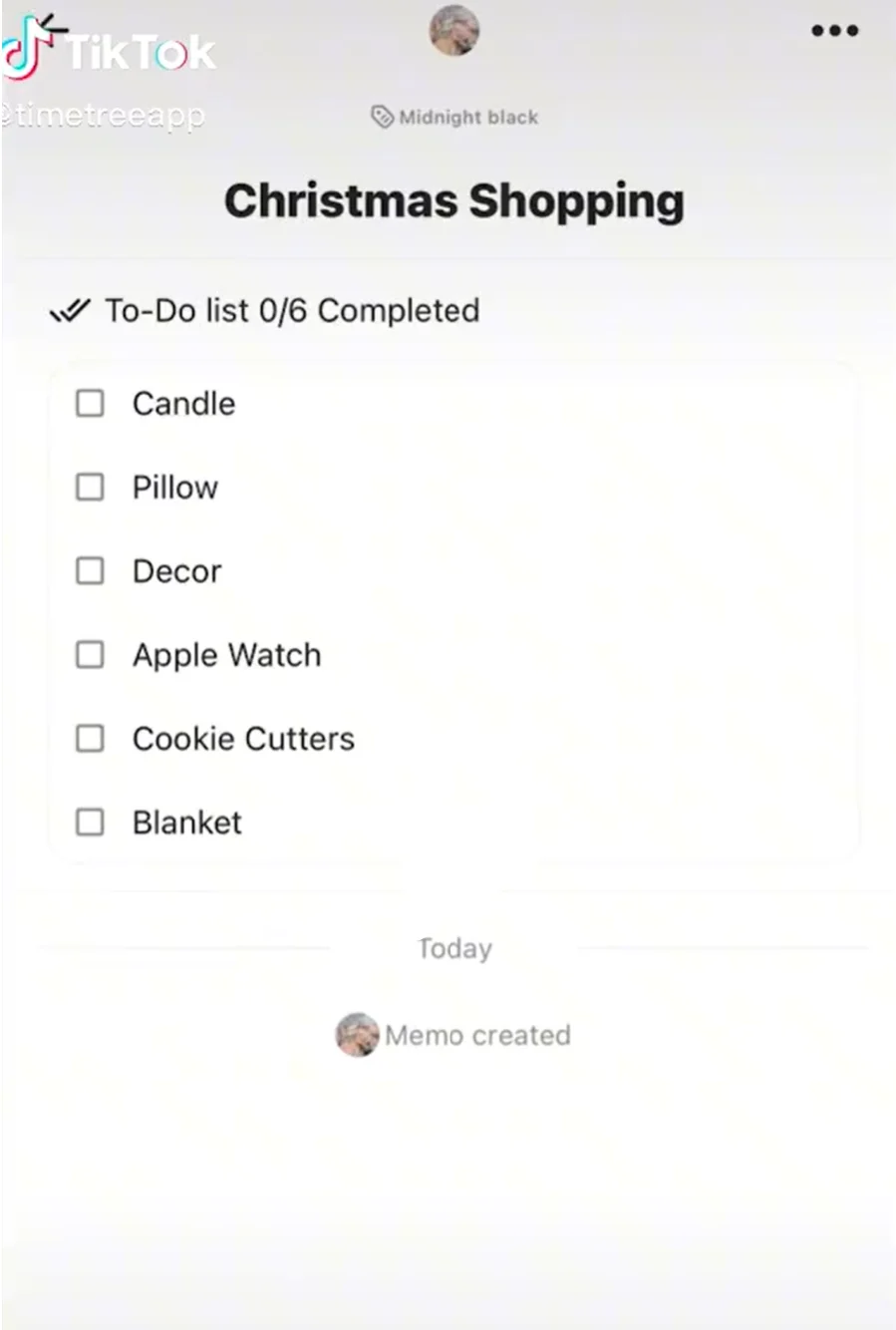Viewport: 896px width, 1330px height.
Task: Open the three-dot overflow menu
Action: pyautogui.click(x=834, y=31)
